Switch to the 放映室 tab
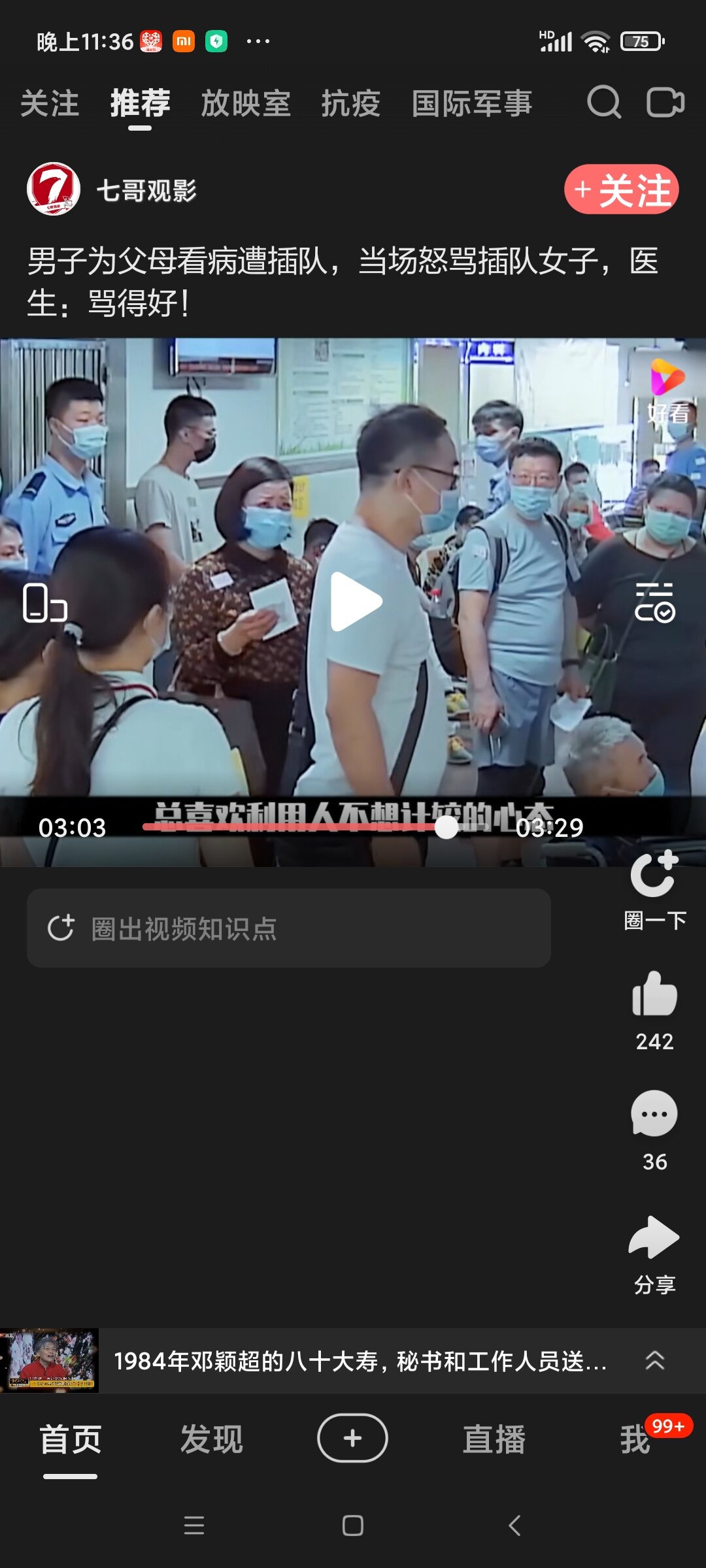The height and width of the screenshot is (1568, 706). coord(246,104)
